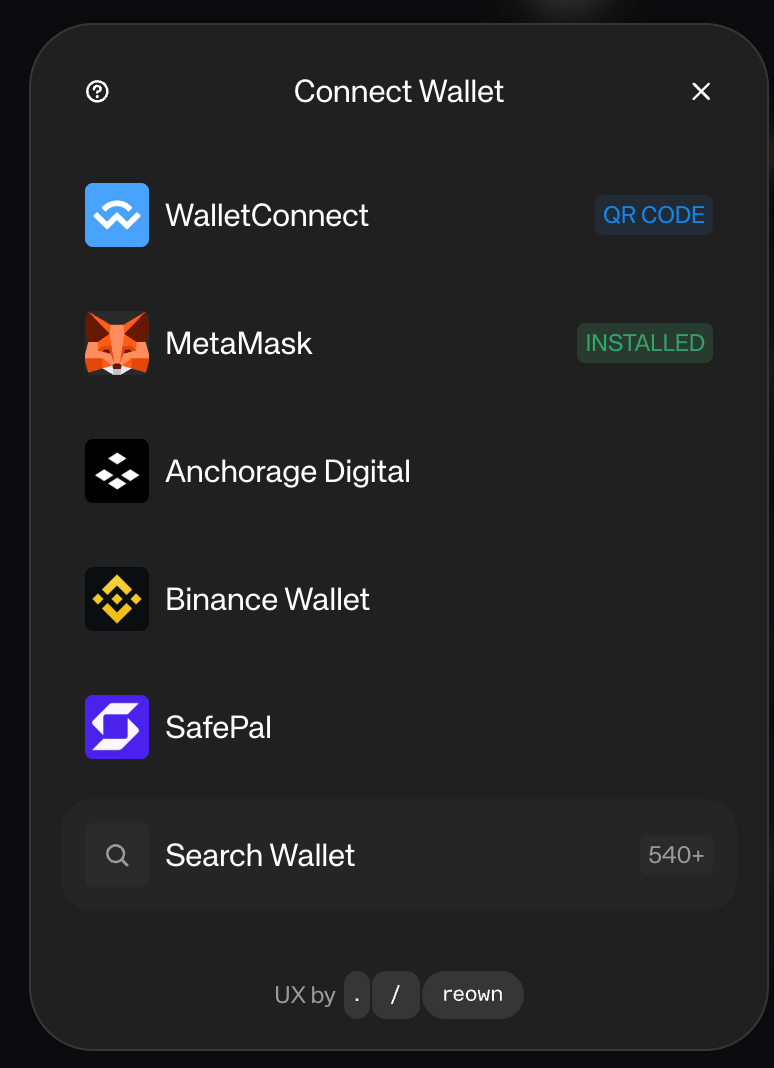Open the help question mark icon
Image resolution: width=774 pixels, height=1068 pixels.
97,92
